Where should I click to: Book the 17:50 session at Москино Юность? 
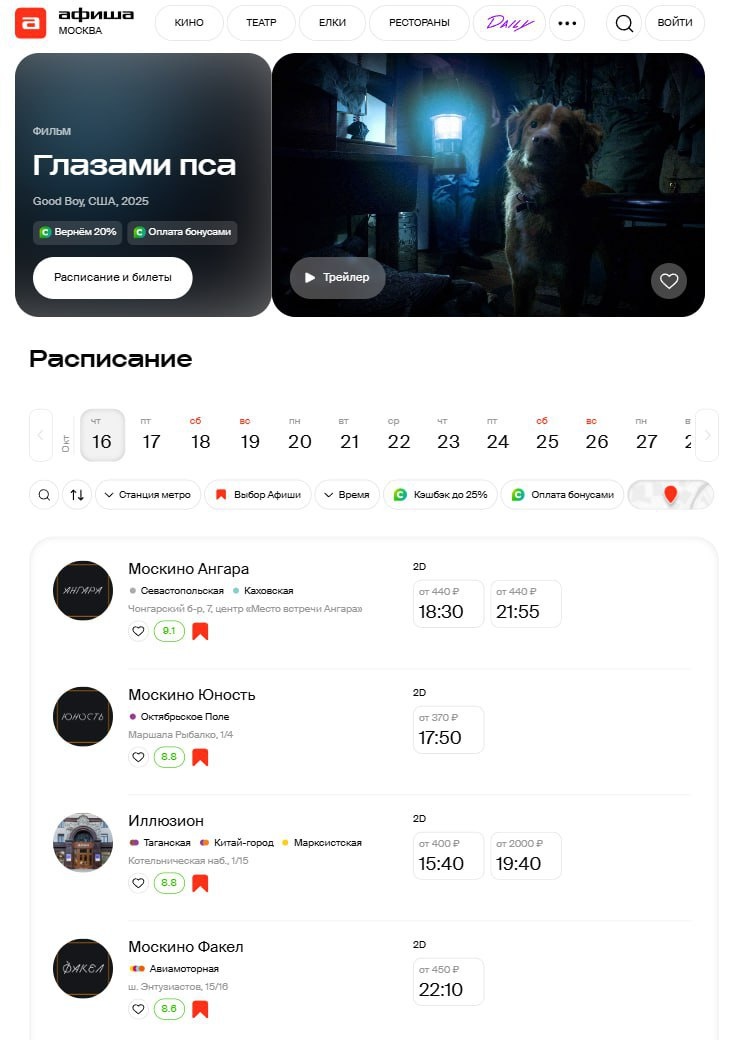coord(449,730)
